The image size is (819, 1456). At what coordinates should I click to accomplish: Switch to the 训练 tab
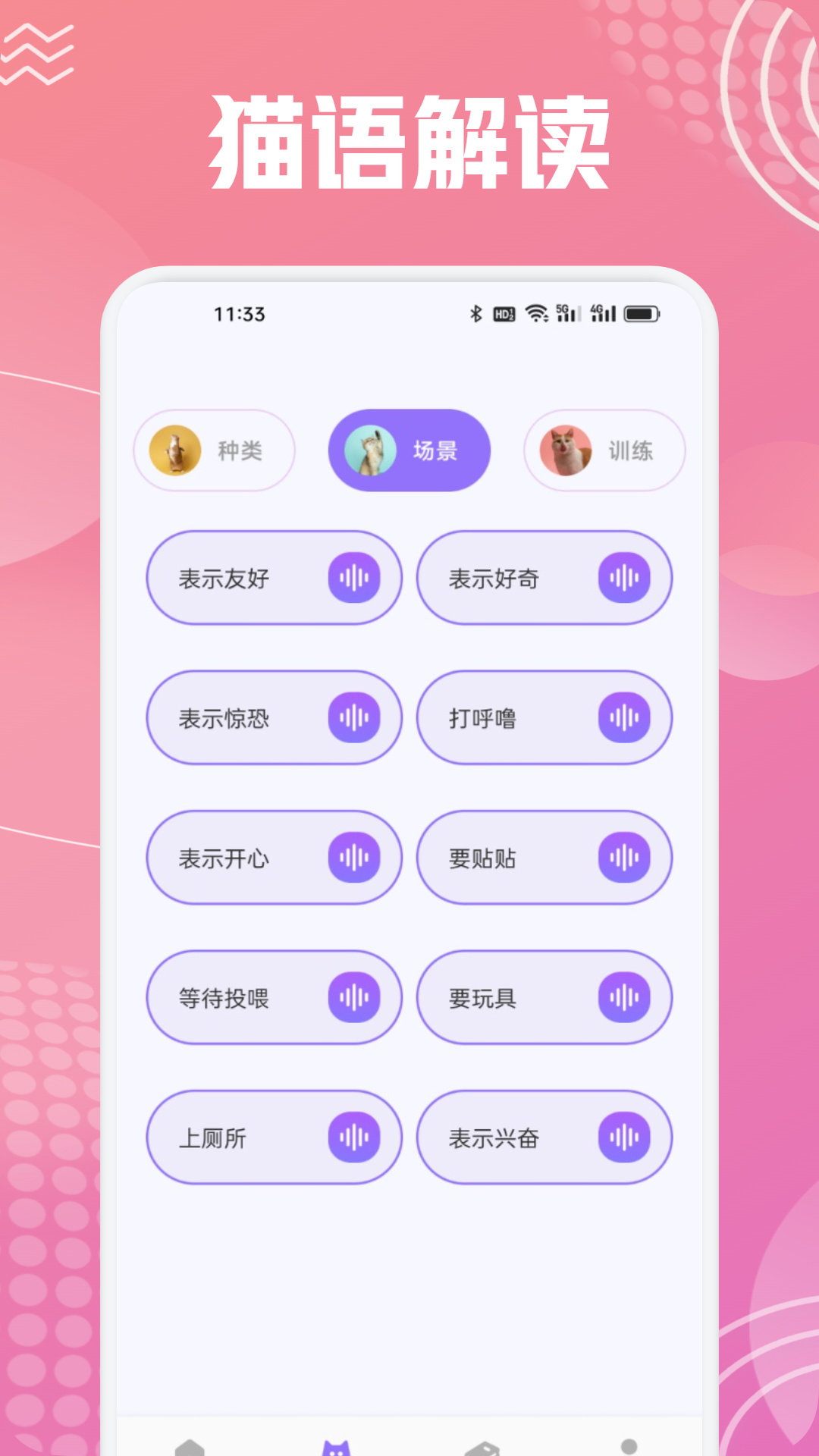(604, 450)
